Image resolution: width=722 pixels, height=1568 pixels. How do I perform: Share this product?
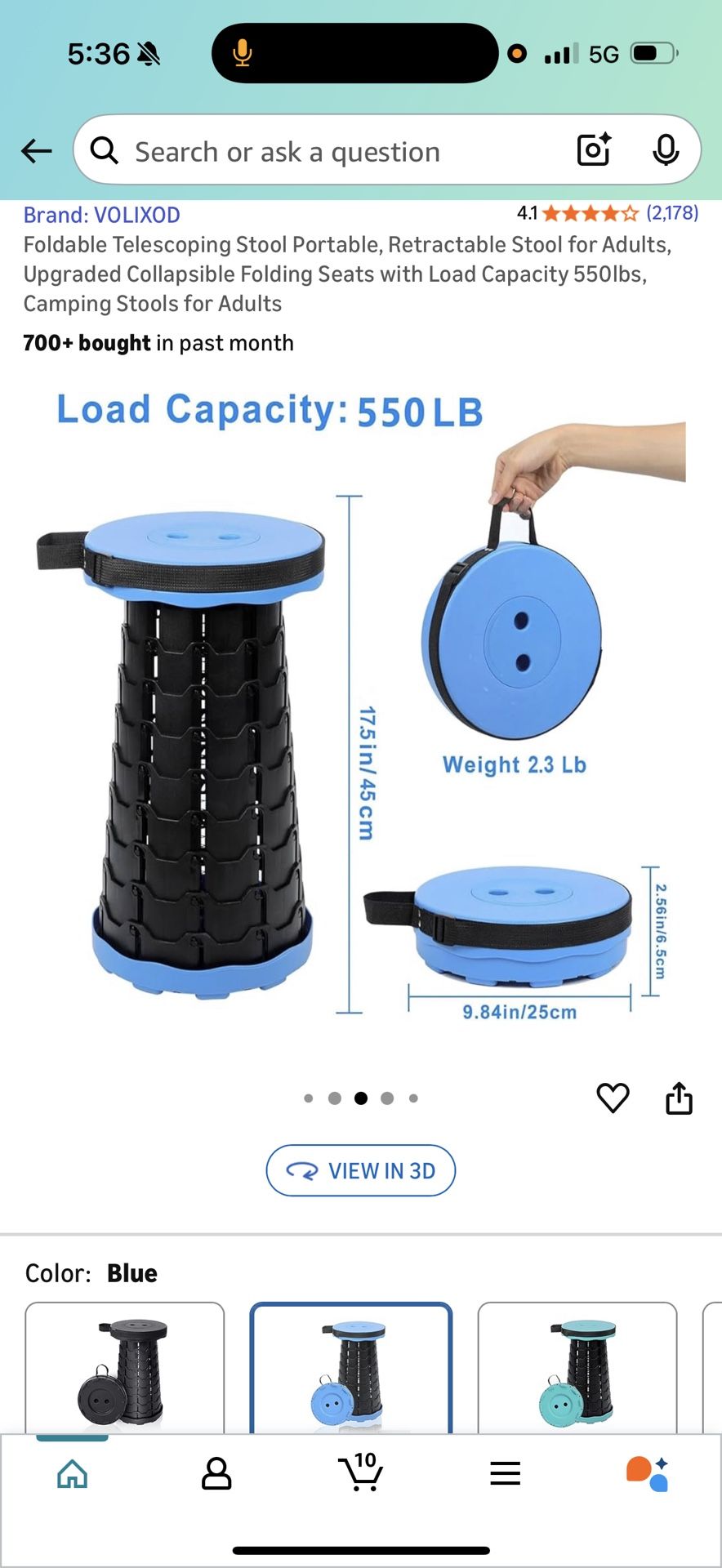coord(679,1098)
